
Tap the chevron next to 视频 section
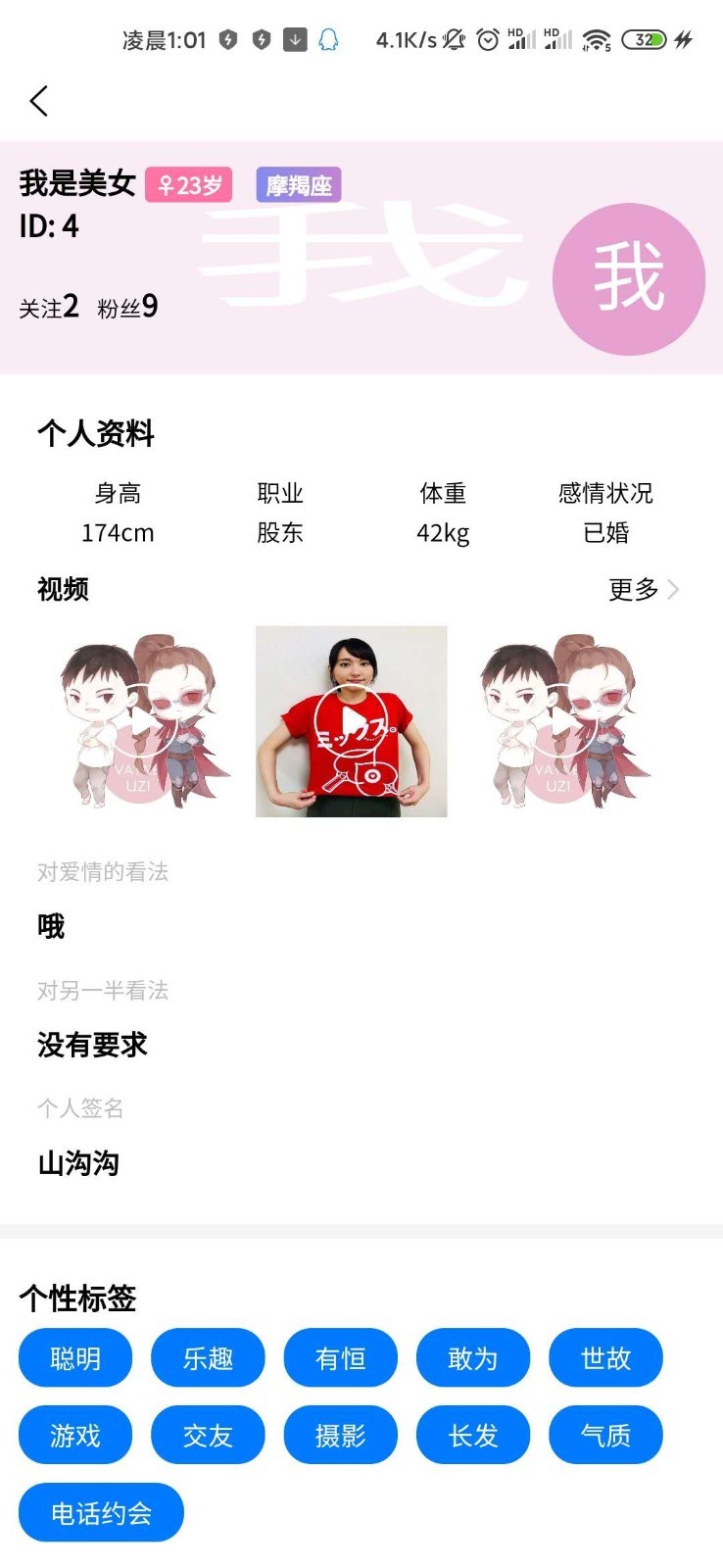(x=672, y=589)
